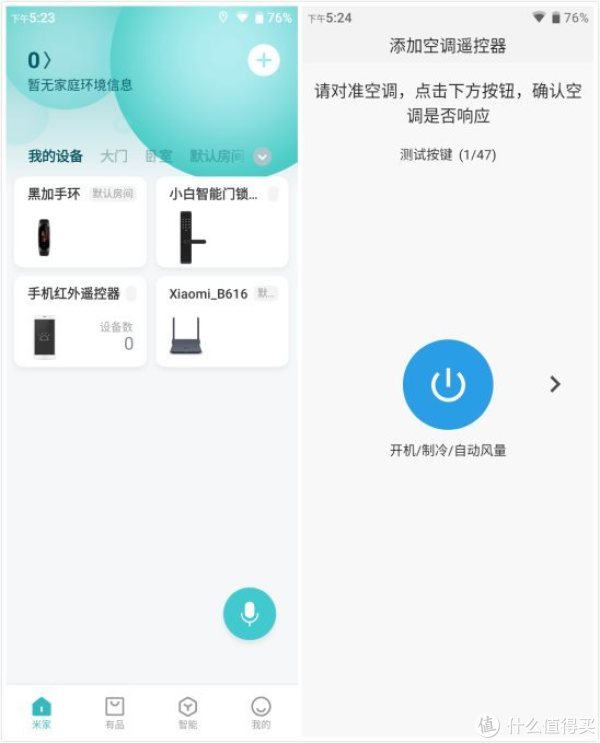Tap the blue power test button
600x743 pixels.
click(447, 384)
